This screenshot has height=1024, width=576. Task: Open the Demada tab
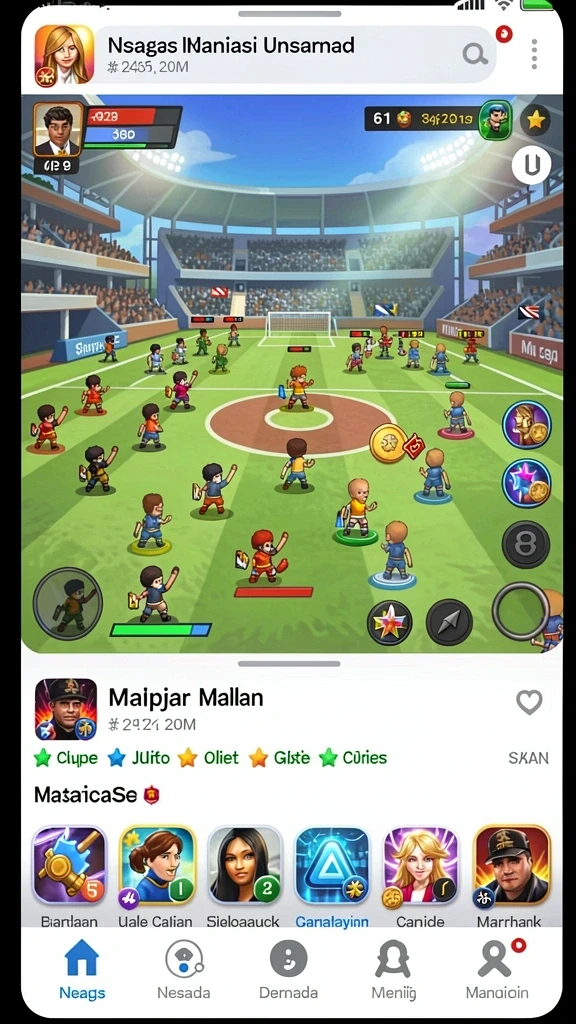pos(288,969)
